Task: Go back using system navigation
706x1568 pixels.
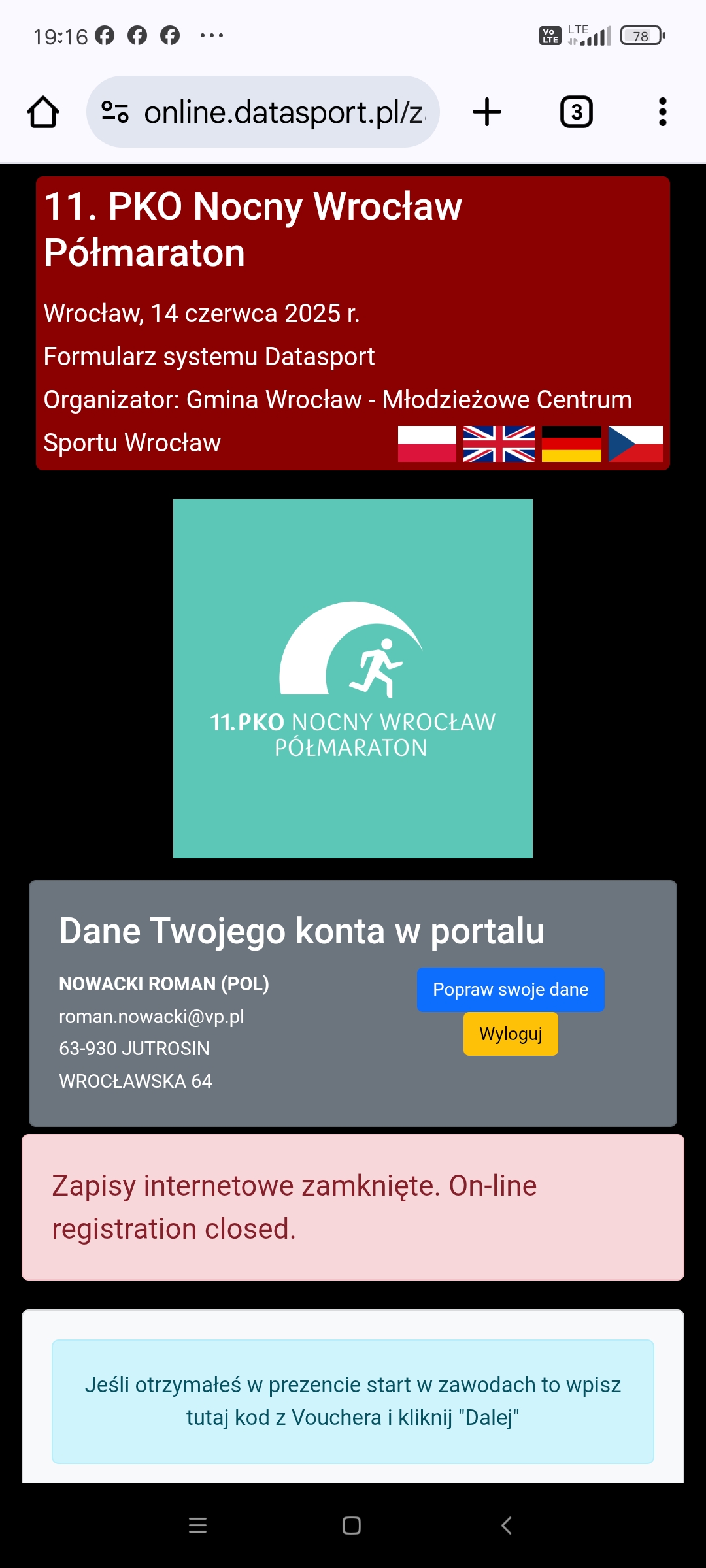Action: pos(506,1526)
